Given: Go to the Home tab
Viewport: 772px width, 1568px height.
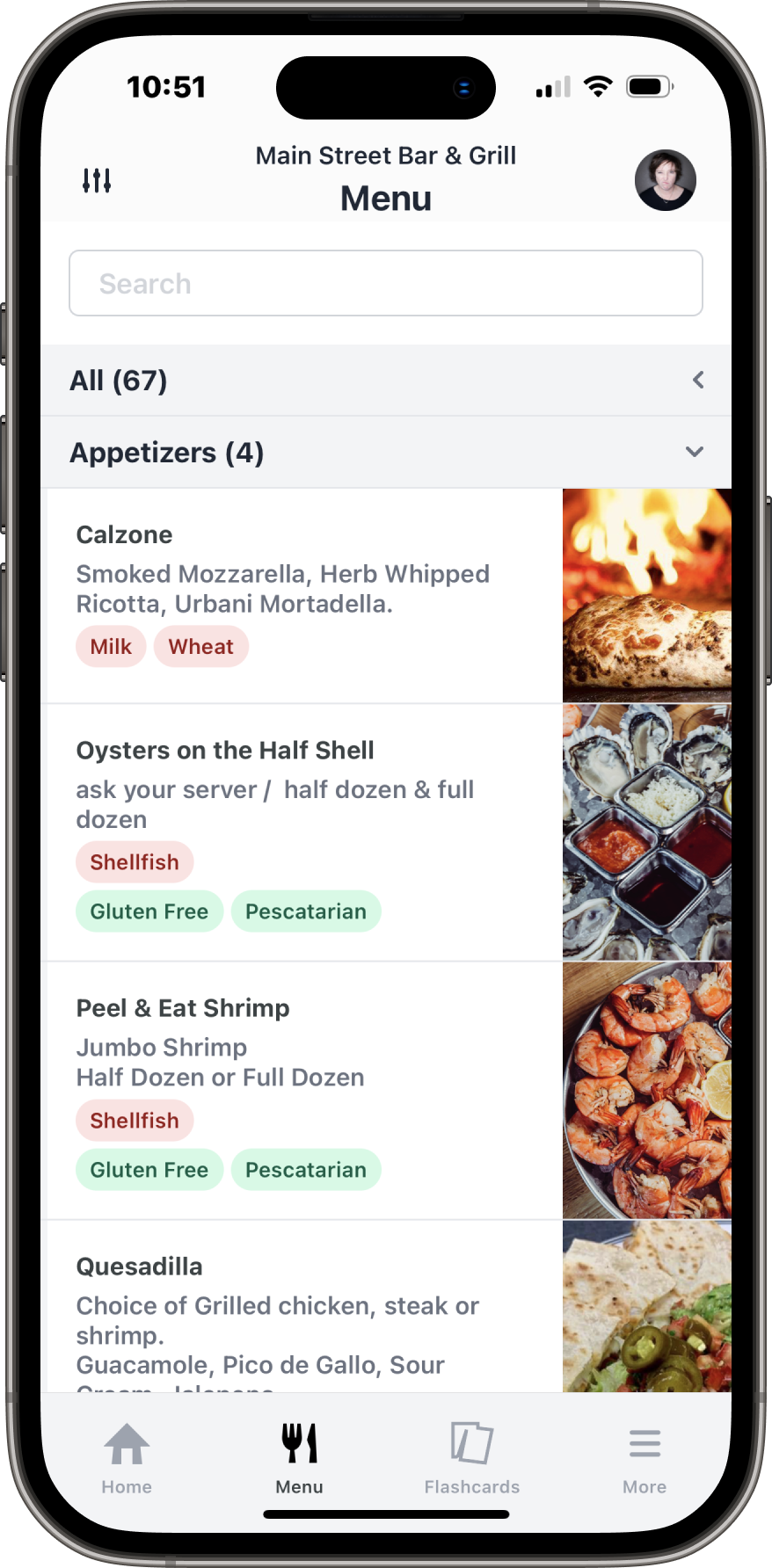Looking at the screenshot, I should 127,1457.
